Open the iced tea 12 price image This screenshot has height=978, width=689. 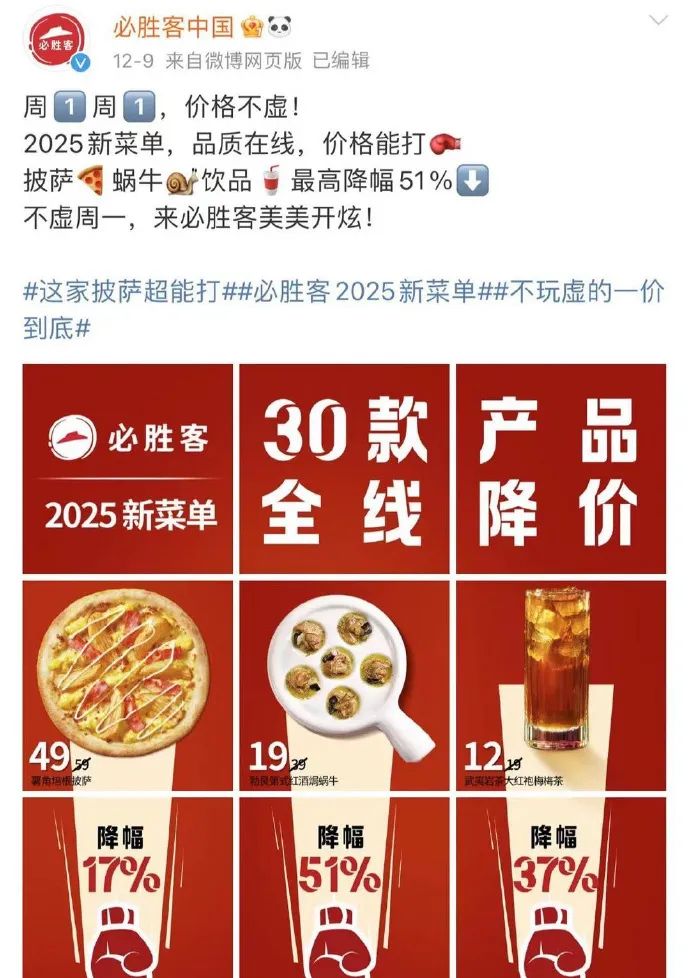coord(560,686)
